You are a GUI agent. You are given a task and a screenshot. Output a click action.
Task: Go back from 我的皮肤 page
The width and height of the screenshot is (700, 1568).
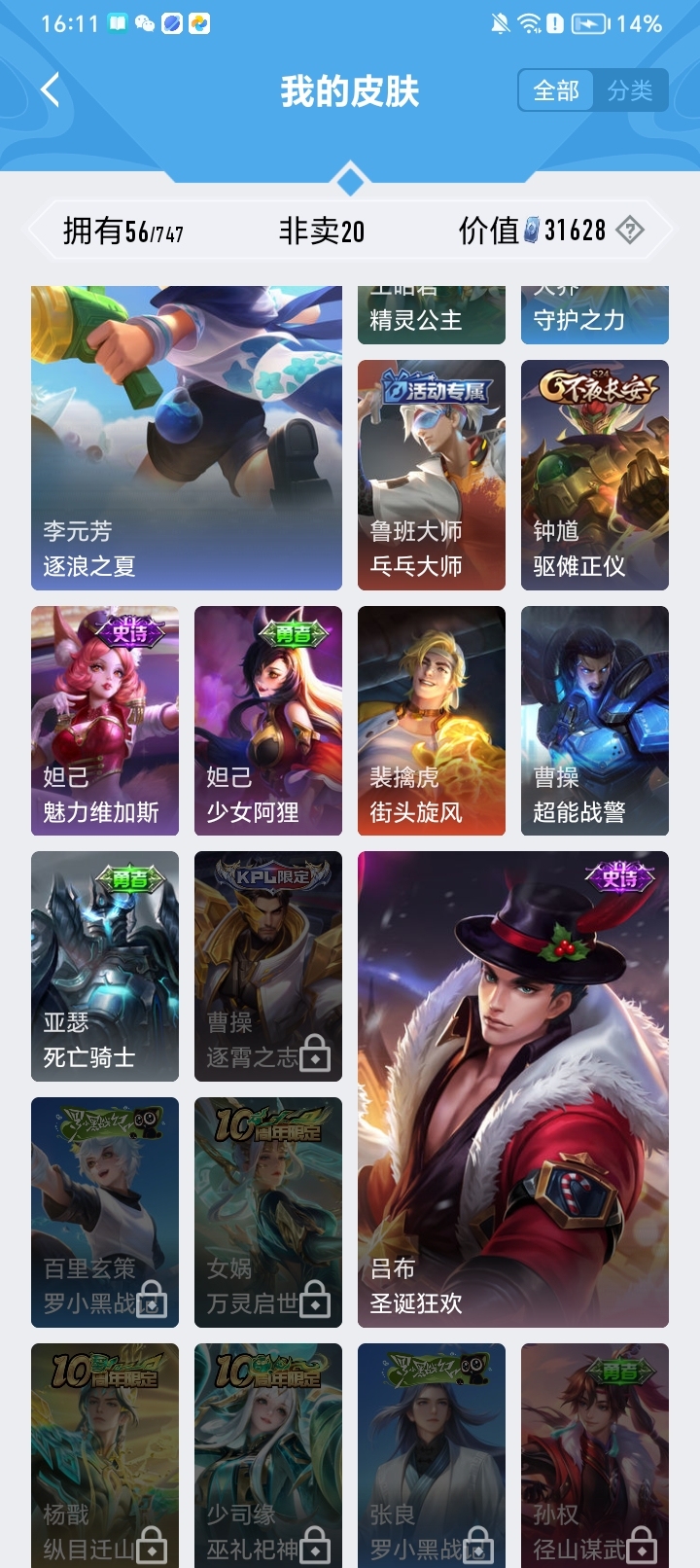click(51, 90)
